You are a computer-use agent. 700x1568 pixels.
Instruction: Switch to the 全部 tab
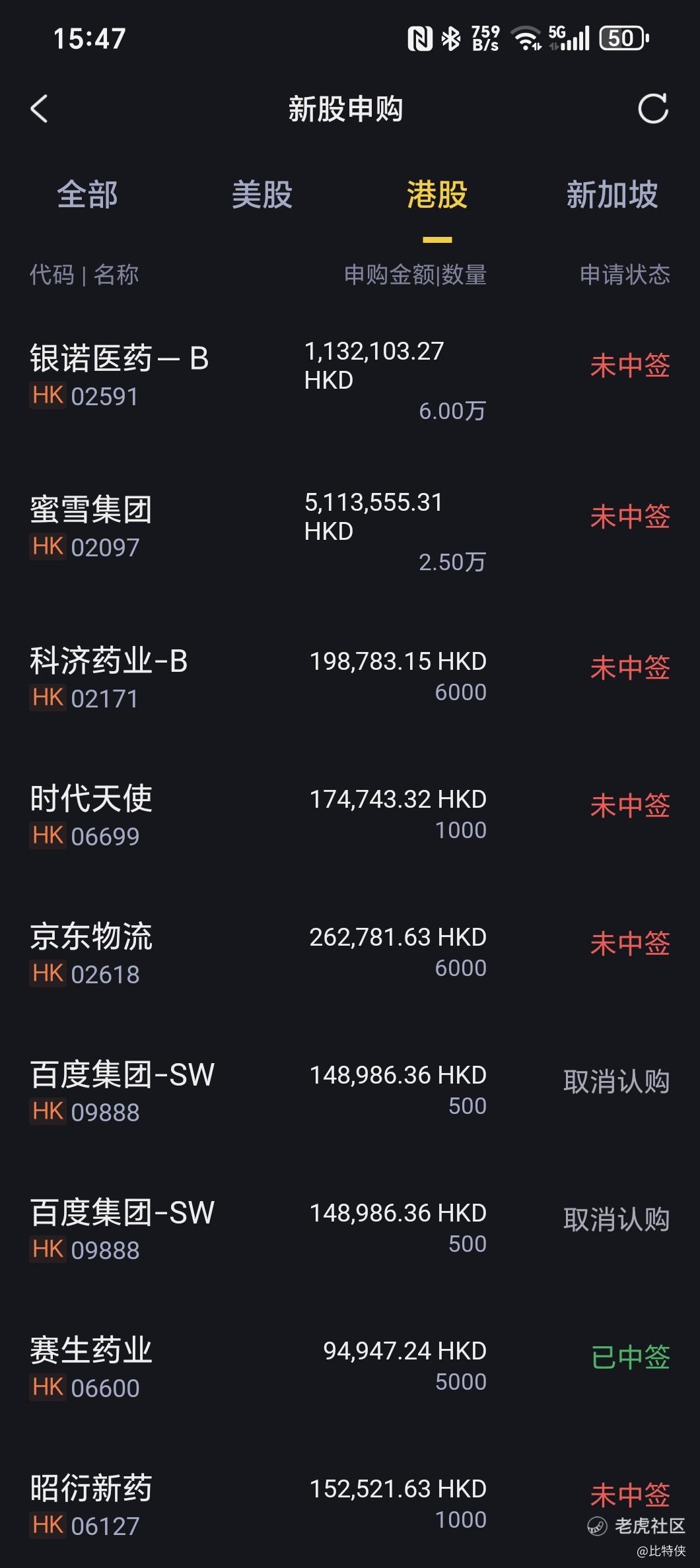tap(87, 195)
